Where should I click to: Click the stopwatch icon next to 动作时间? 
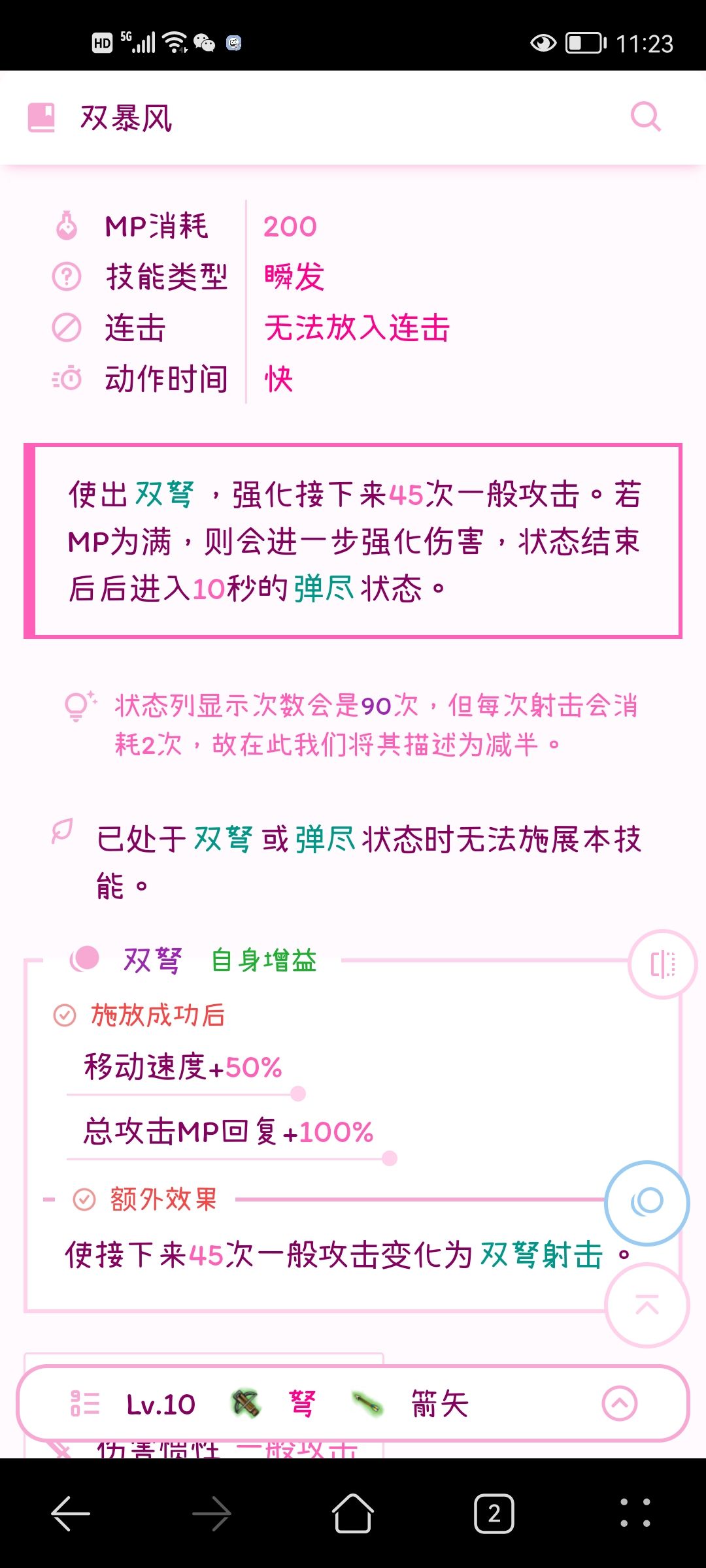(65, 379)
